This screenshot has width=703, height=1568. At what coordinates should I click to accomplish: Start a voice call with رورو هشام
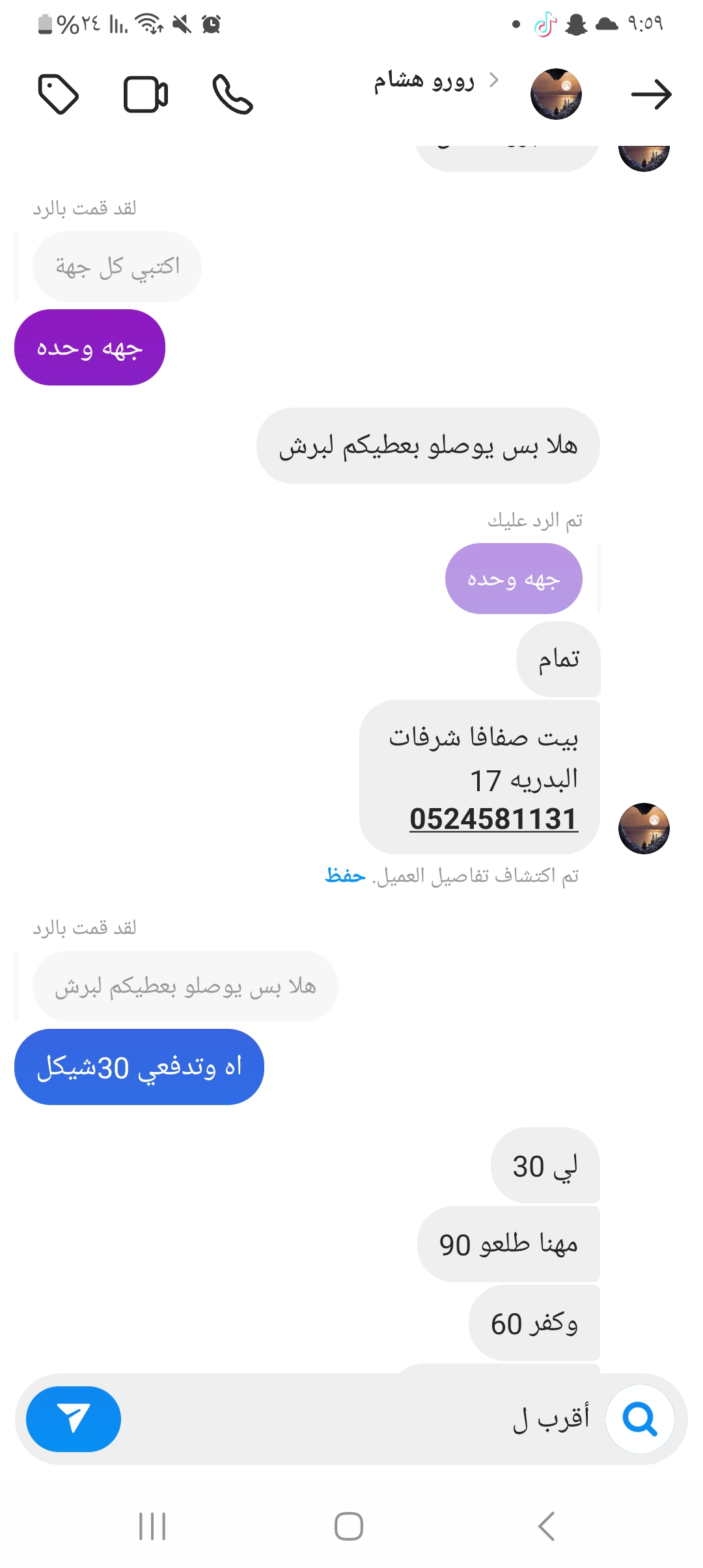point(232,94)
